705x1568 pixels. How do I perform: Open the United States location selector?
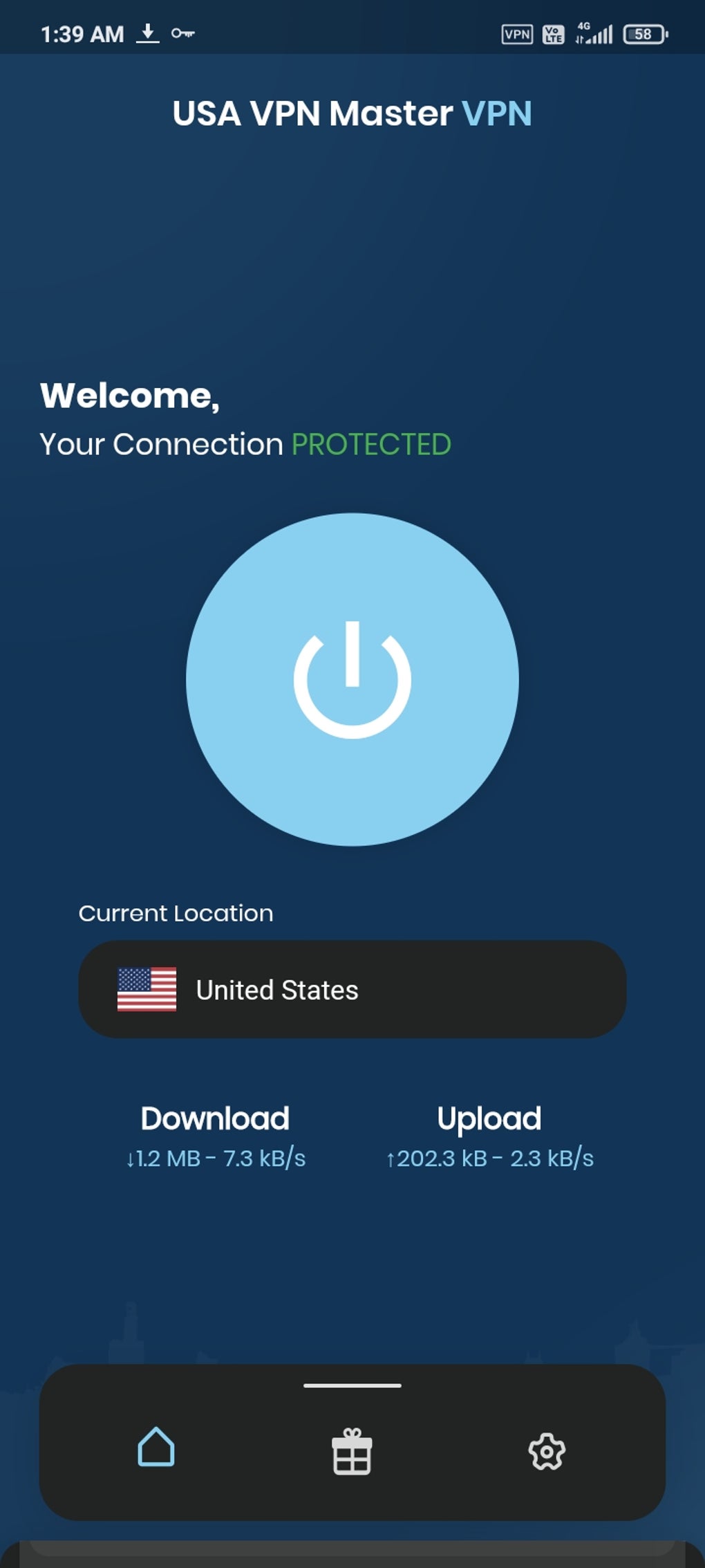pos(352,989)
